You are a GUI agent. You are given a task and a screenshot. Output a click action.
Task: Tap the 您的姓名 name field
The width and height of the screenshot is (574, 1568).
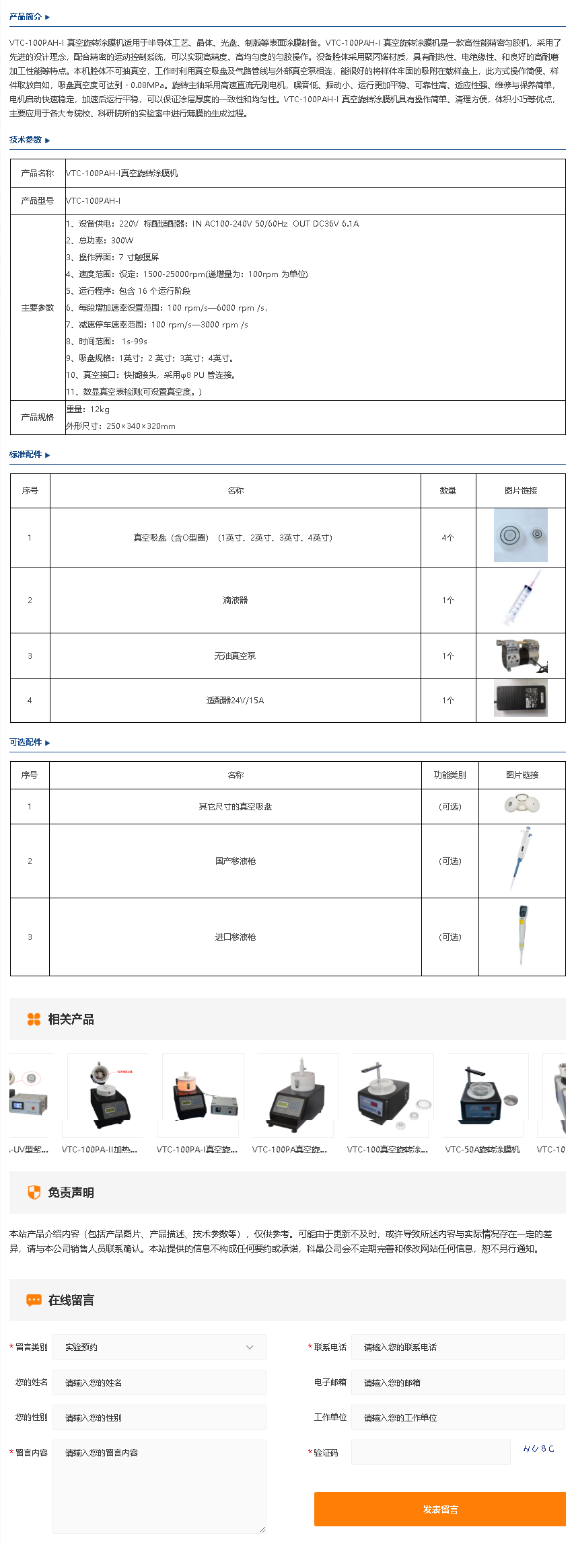tap(159, 1382)
